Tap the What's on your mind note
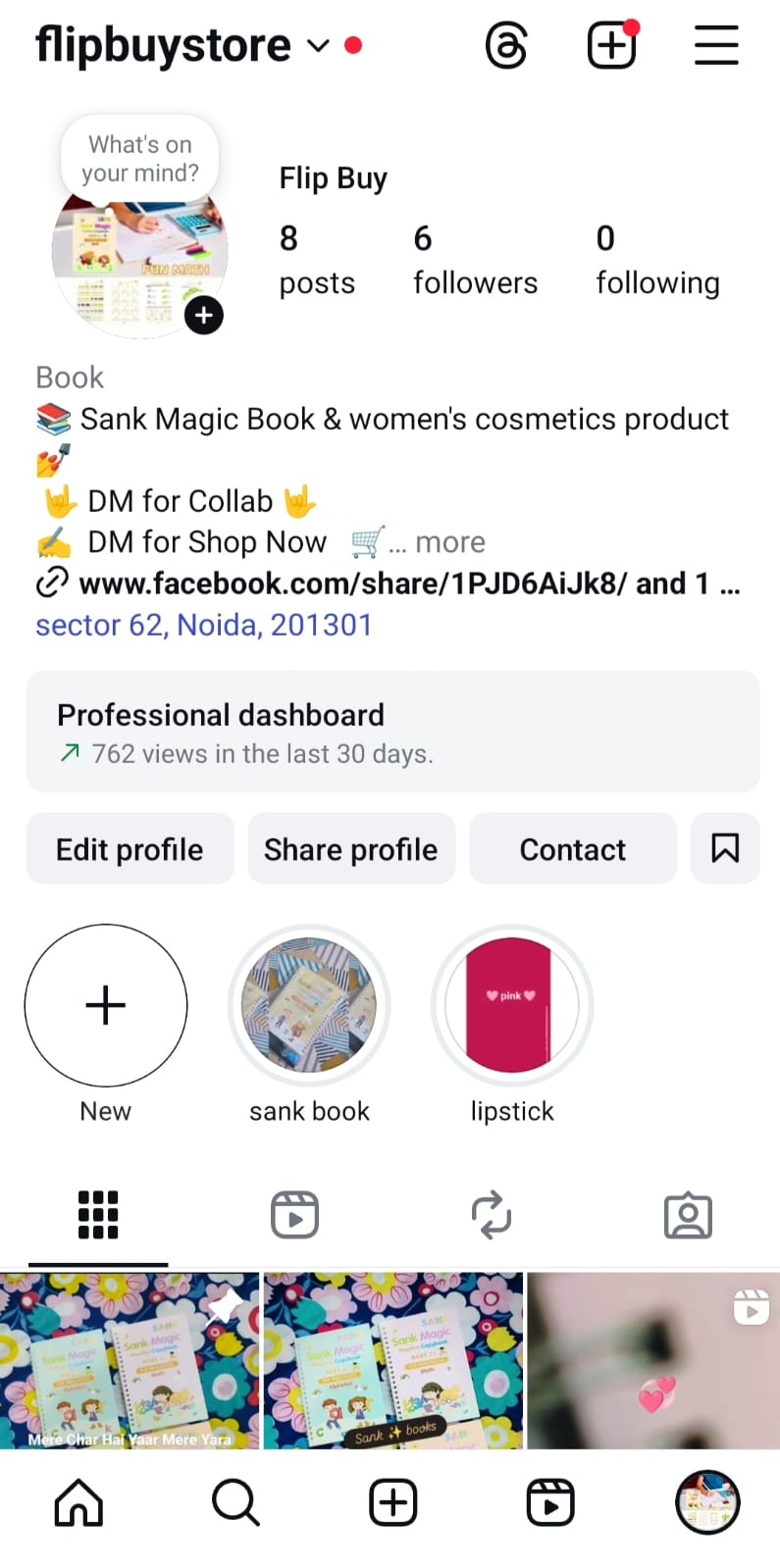This screenshot has height=1568, width=780. coord(140,159)
